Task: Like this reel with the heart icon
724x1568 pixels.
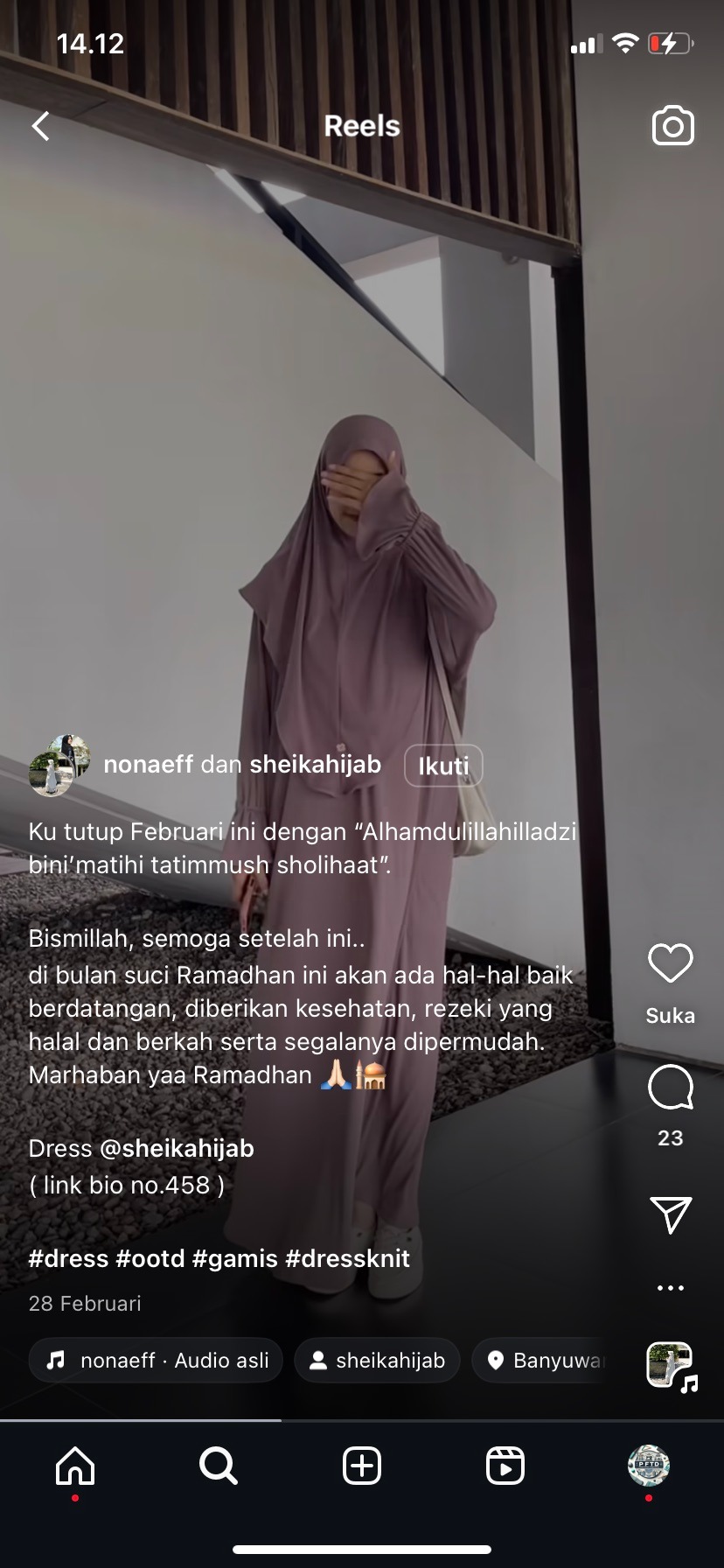Action: coord(670,963)
